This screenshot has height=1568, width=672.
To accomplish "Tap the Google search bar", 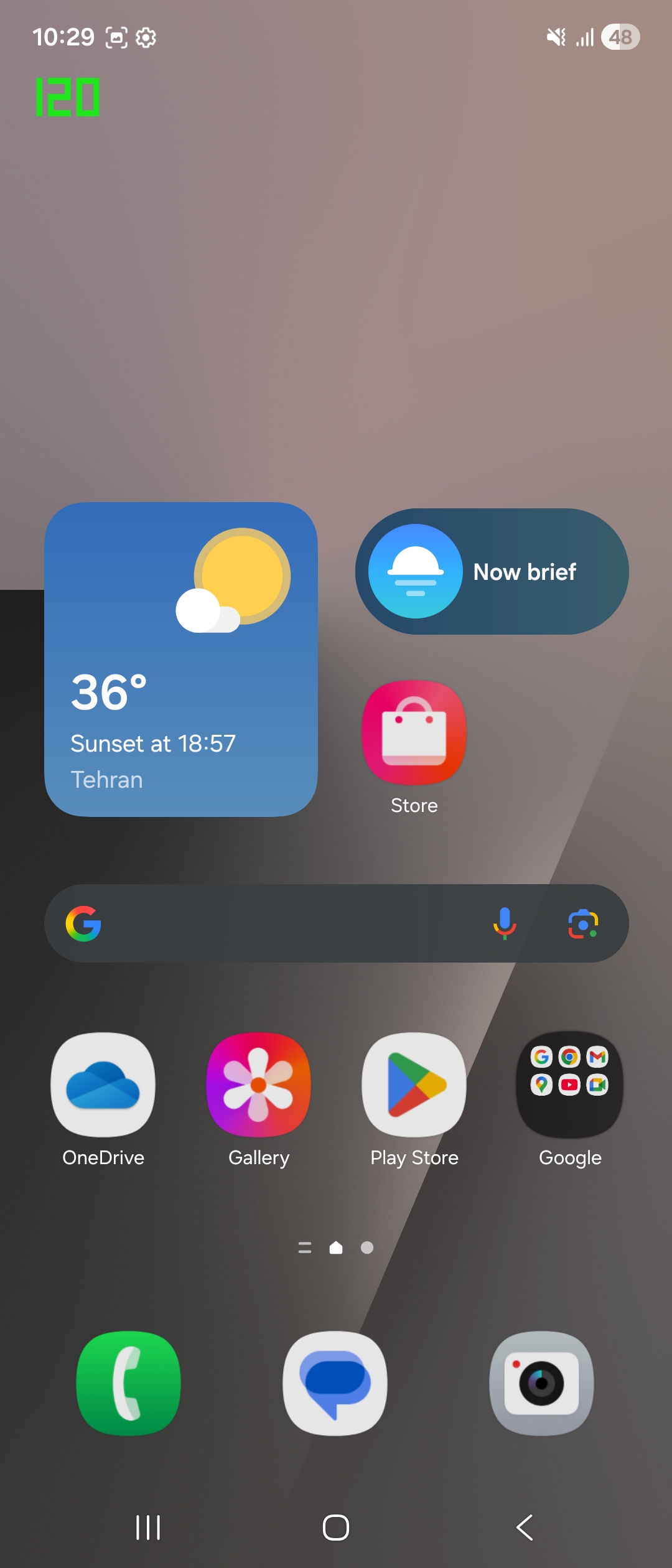I will pos(280,923).
